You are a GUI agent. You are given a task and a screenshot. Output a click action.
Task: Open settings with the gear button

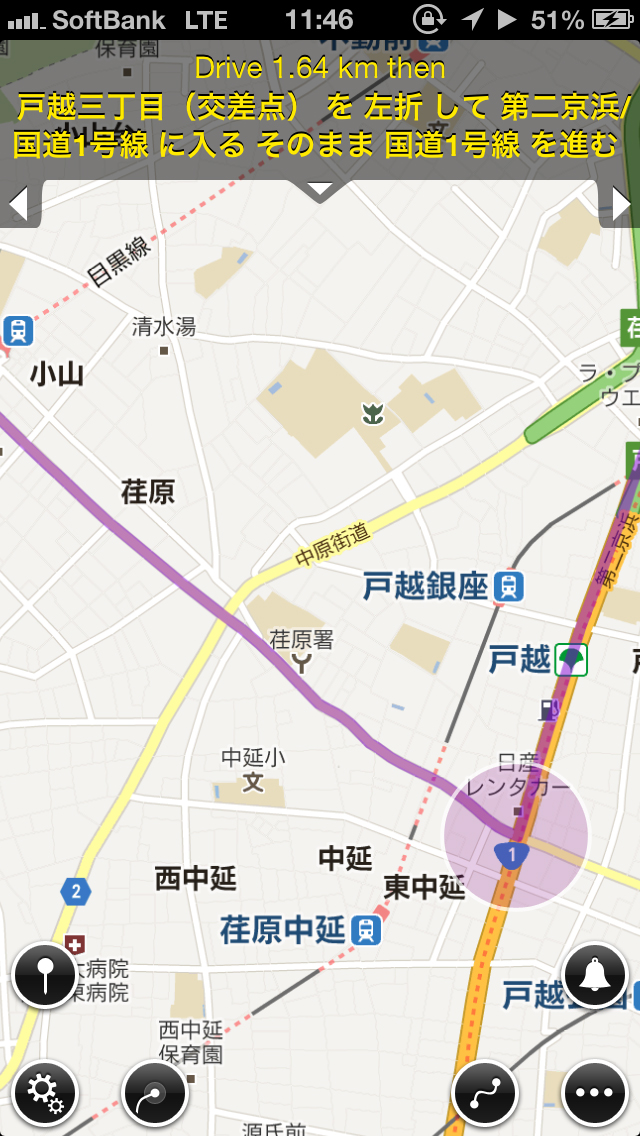coord(45,1093)
